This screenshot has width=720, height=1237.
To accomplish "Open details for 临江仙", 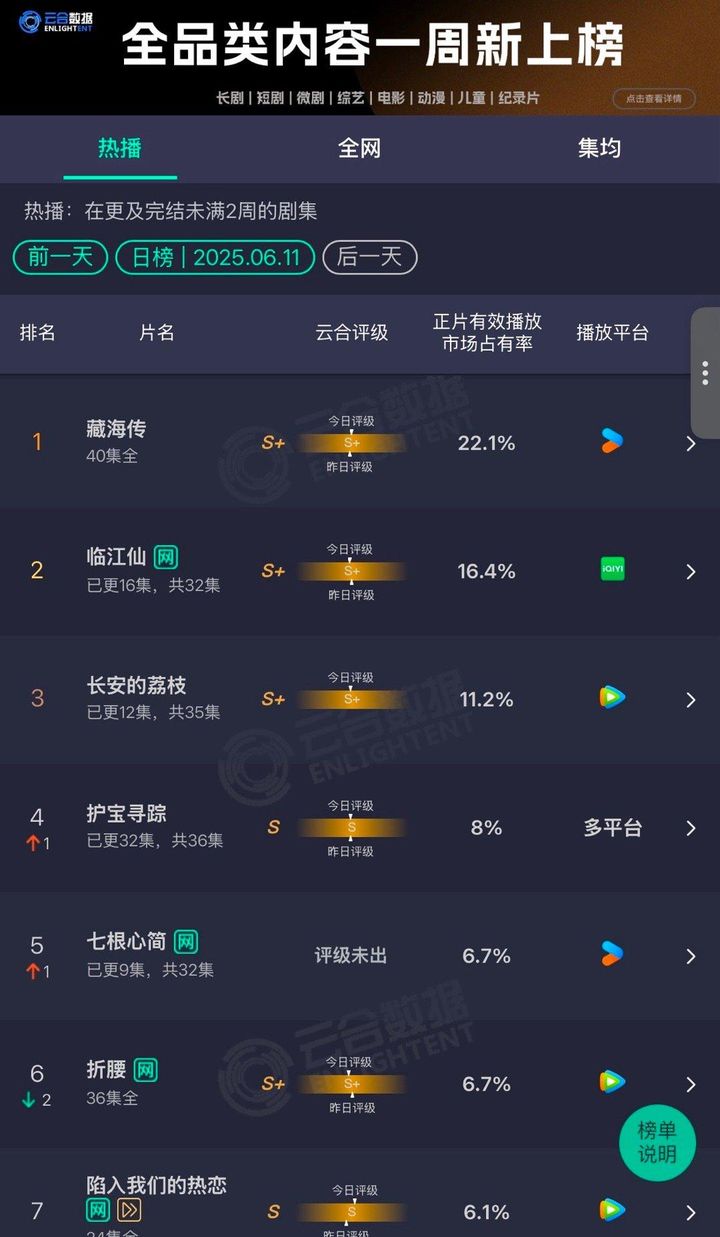I will (691, 571).
